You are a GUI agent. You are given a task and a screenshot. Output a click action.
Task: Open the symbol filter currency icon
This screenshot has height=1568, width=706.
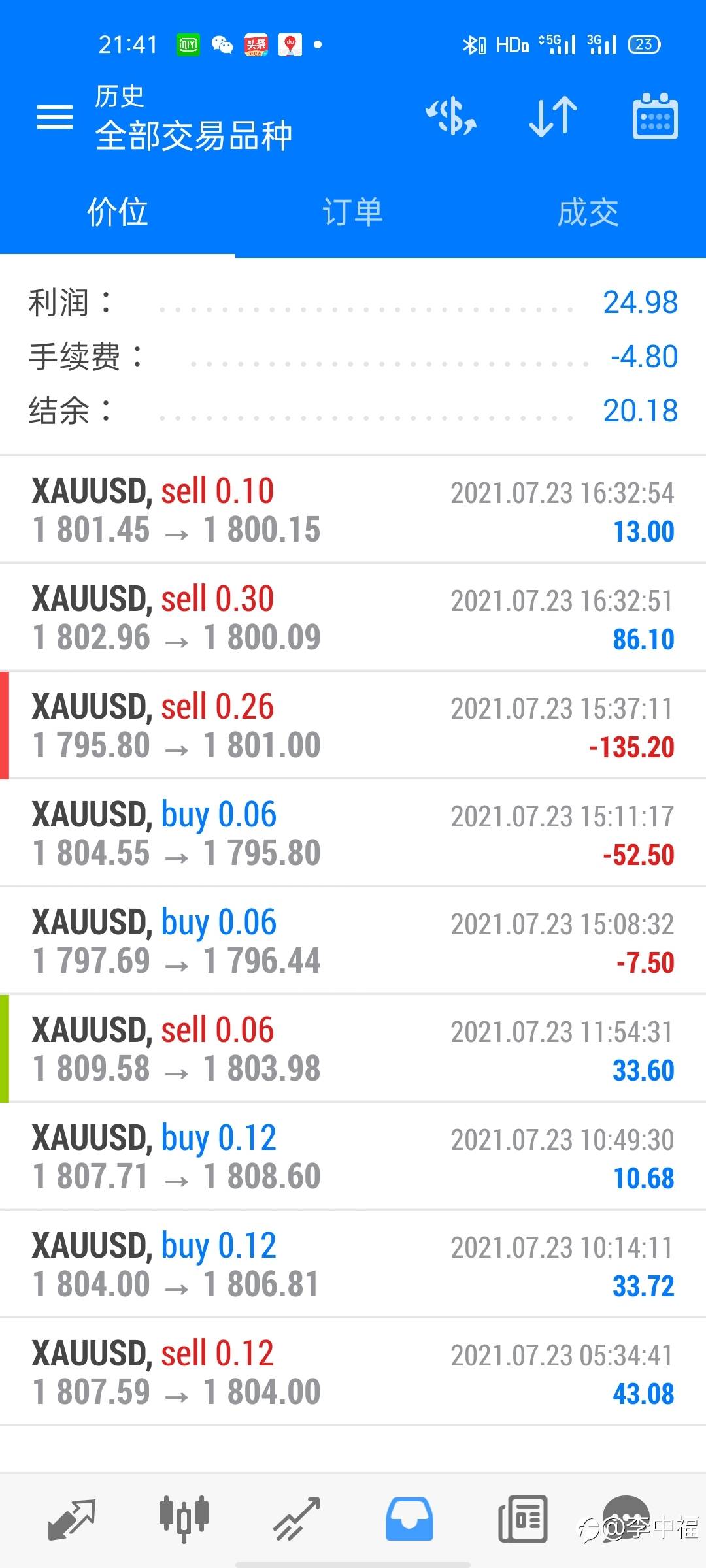point(451,117)
